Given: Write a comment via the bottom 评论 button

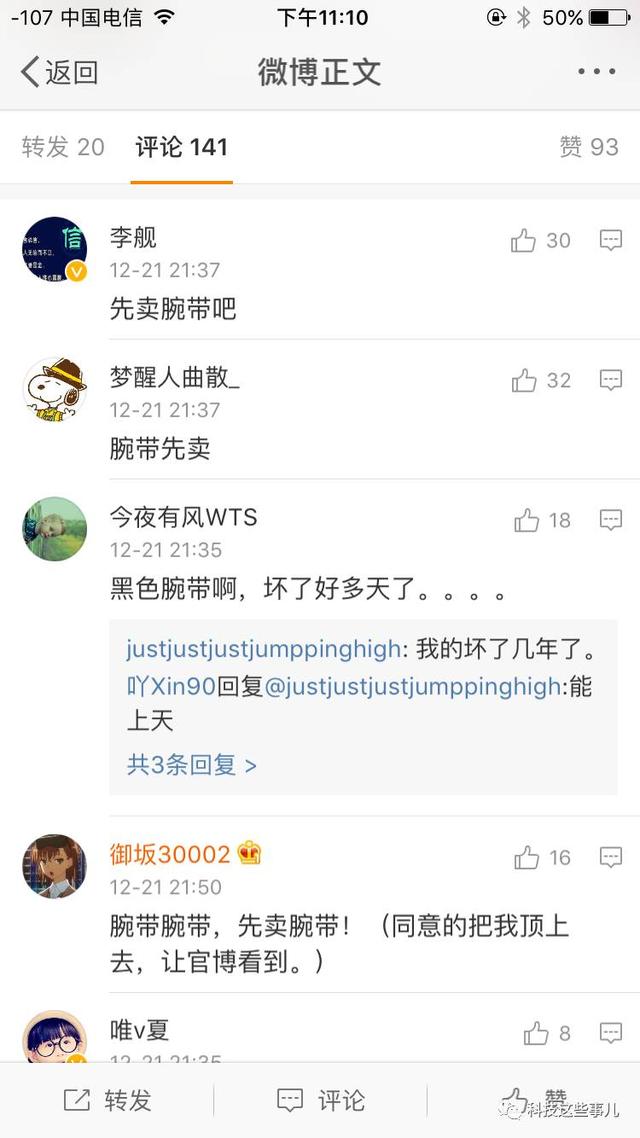Looking at the screenshot, I should point(321,1100).
